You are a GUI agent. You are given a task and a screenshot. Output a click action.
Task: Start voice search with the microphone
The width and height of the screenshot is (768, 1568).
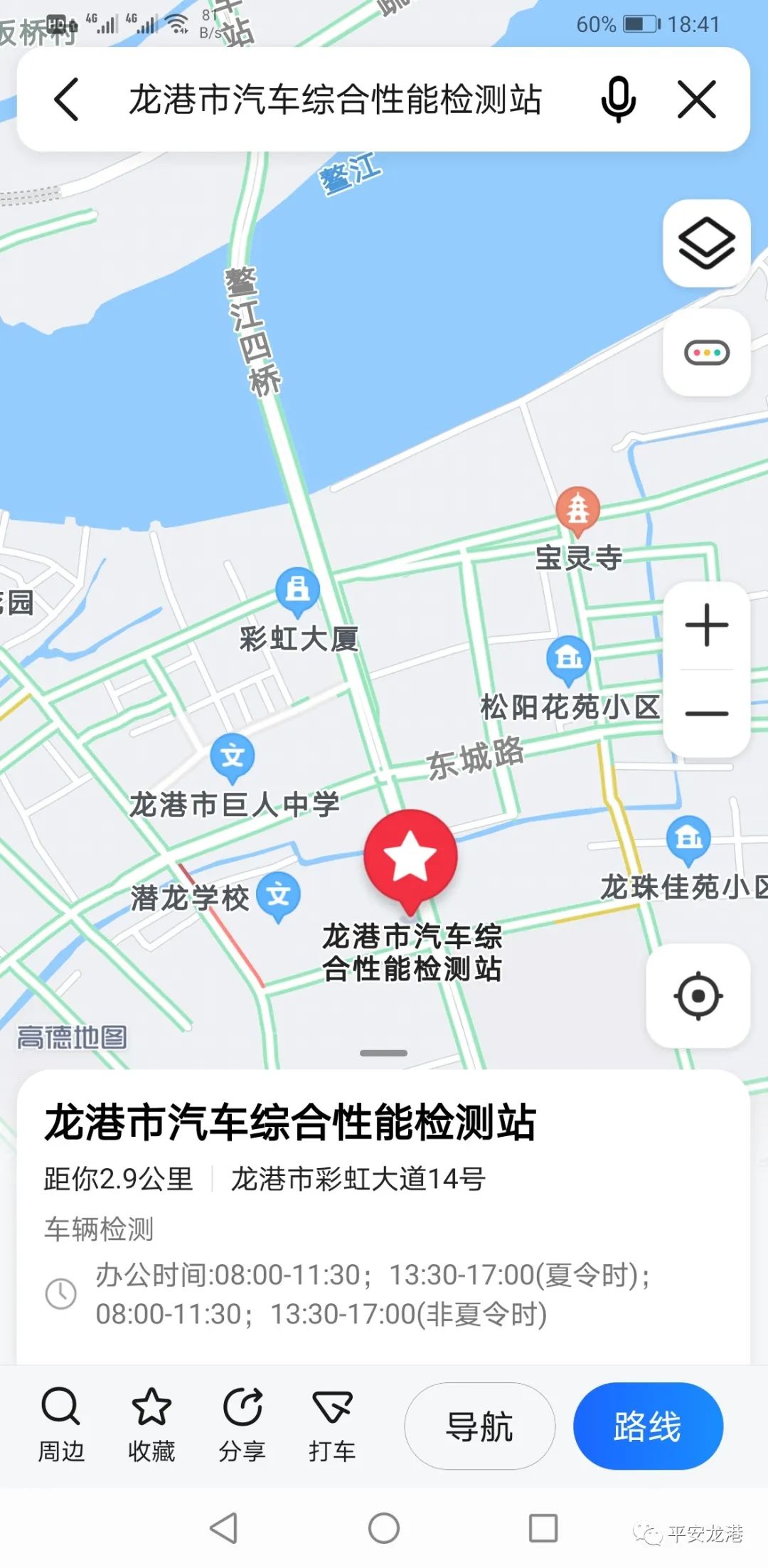coord(618,99)
